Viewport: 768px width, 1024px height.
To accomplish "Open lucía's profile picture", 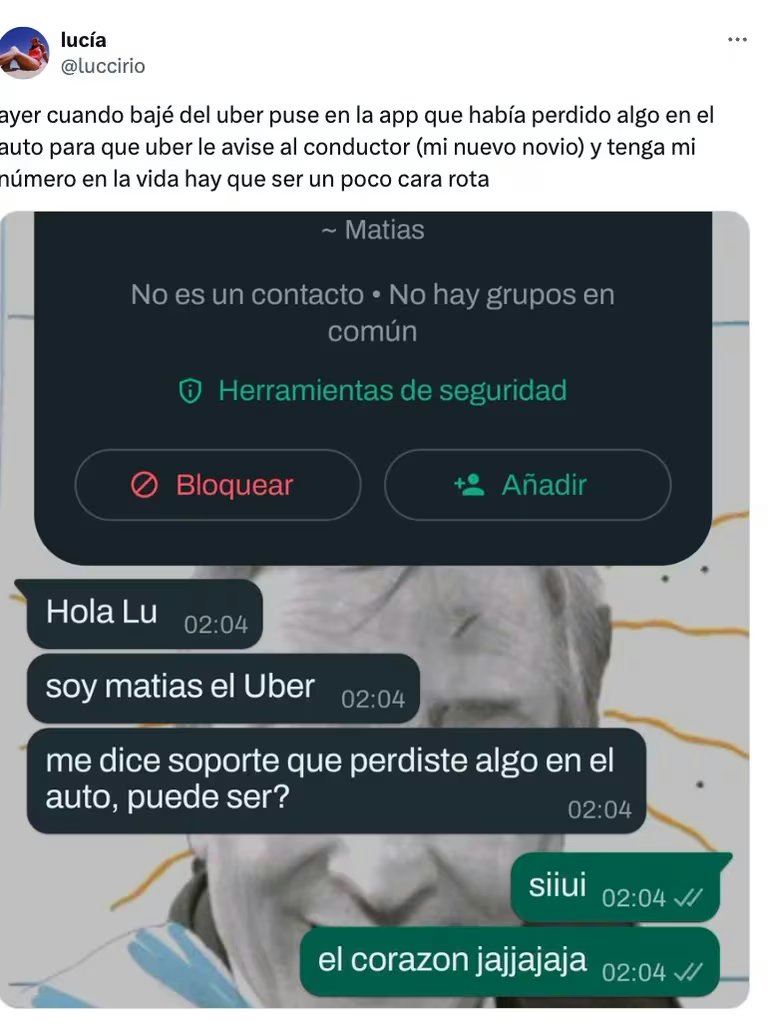I will pos(25,53).
